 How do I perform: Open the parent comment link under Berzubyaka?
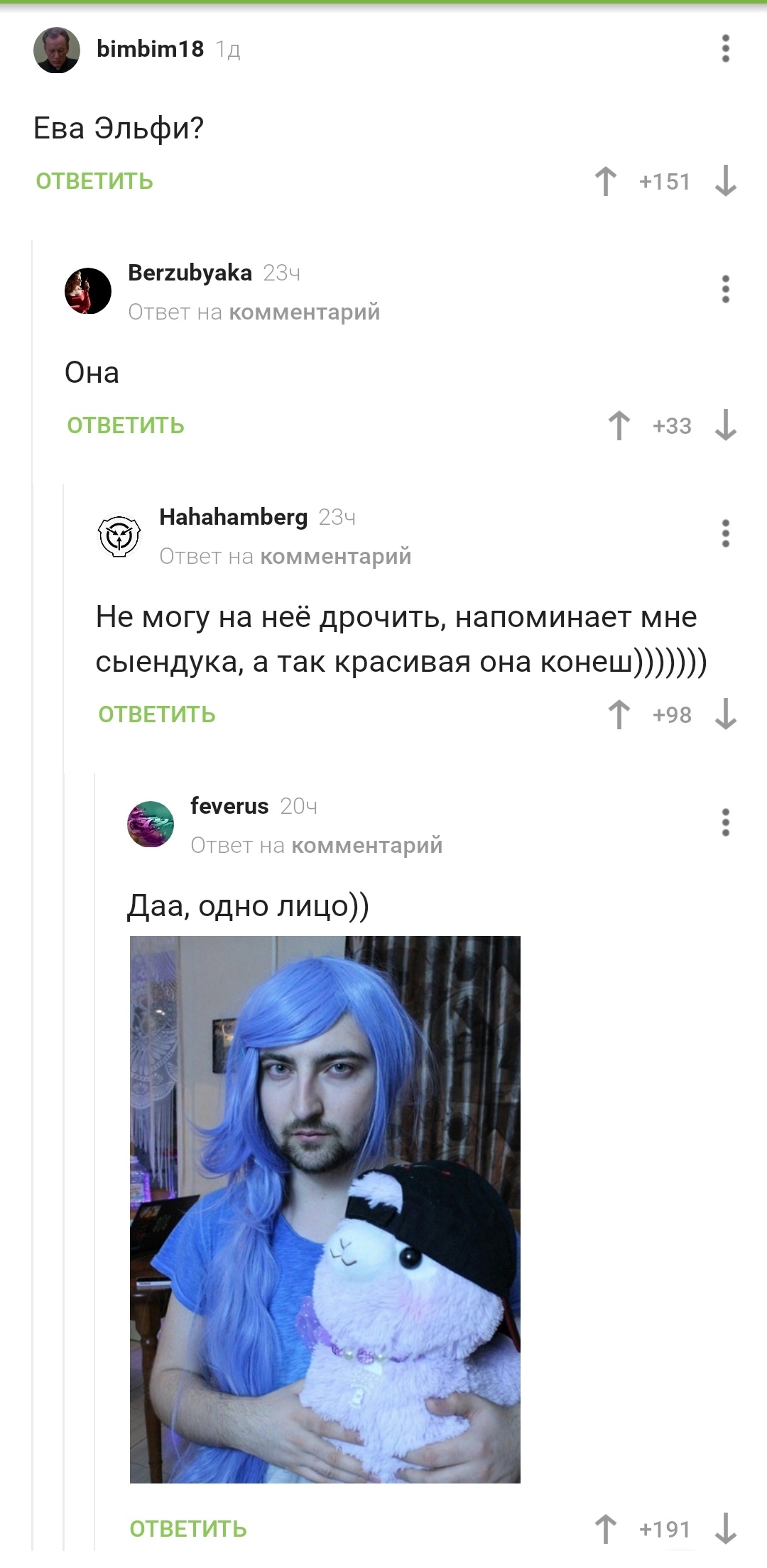[x=304, y=312]
